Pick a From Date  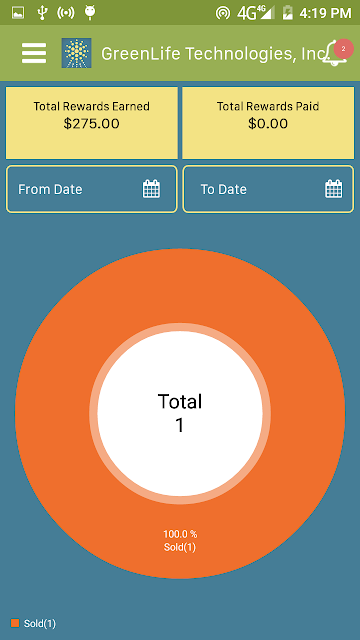coord(91,189)
